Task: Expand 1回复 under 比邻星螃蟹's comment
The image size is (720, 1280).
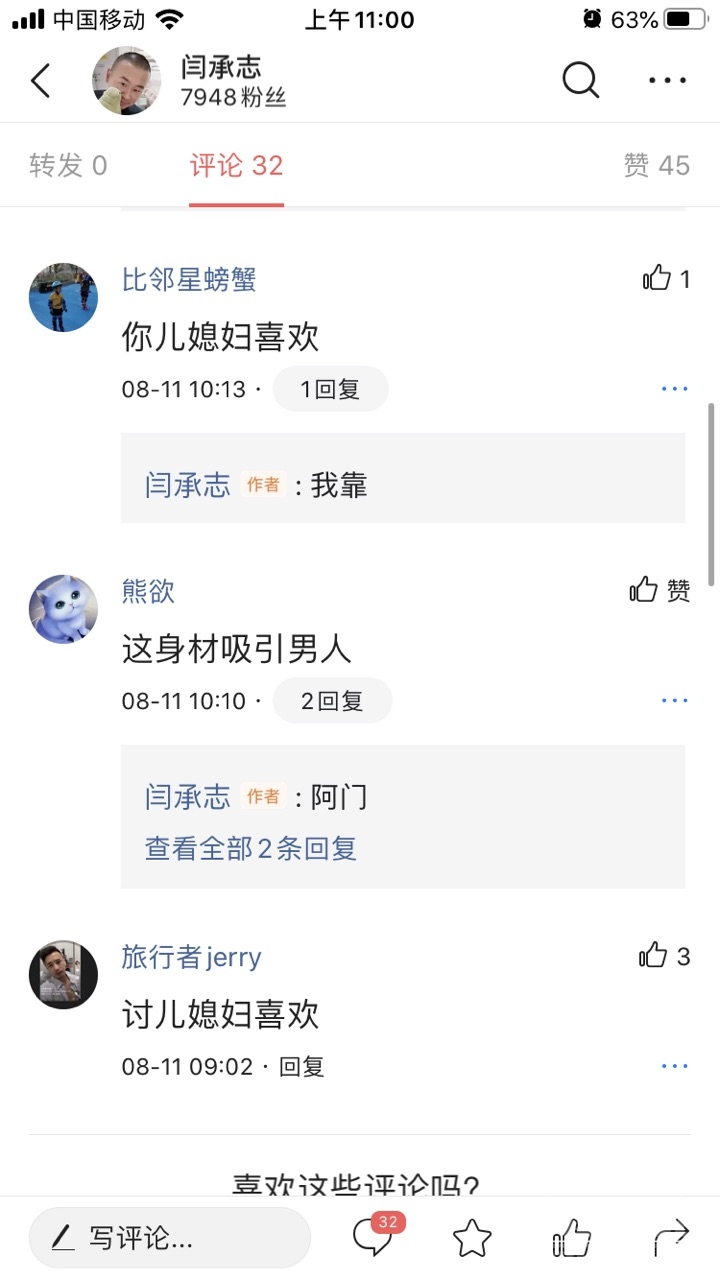Action: [x=330, y=389]
